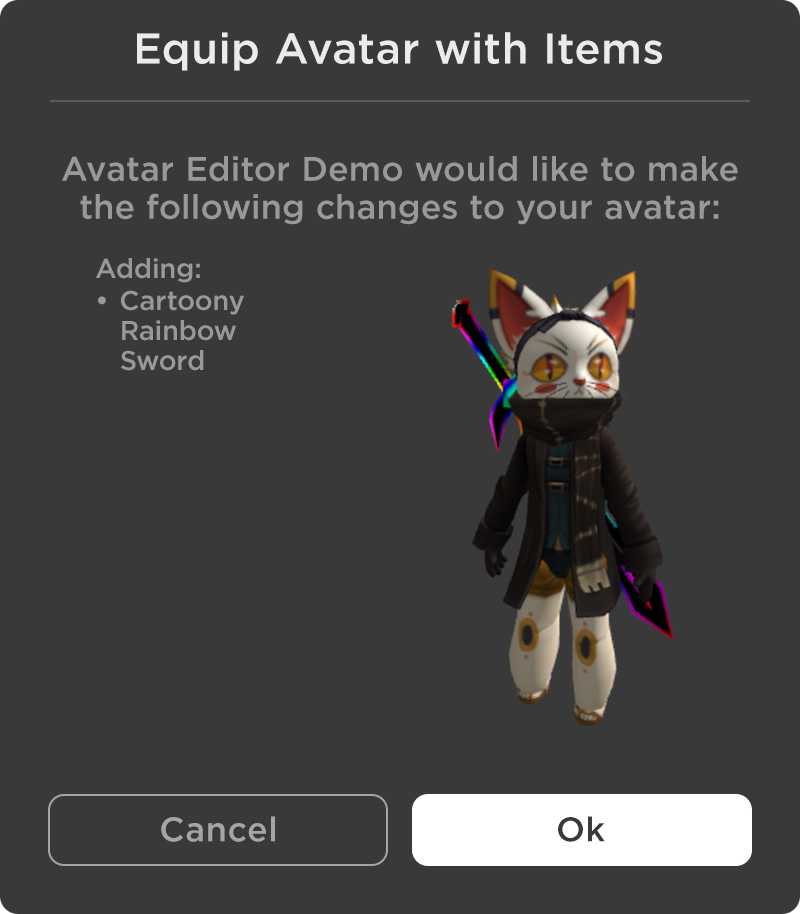Confirm avatar changes with Ok

point(581,829)
